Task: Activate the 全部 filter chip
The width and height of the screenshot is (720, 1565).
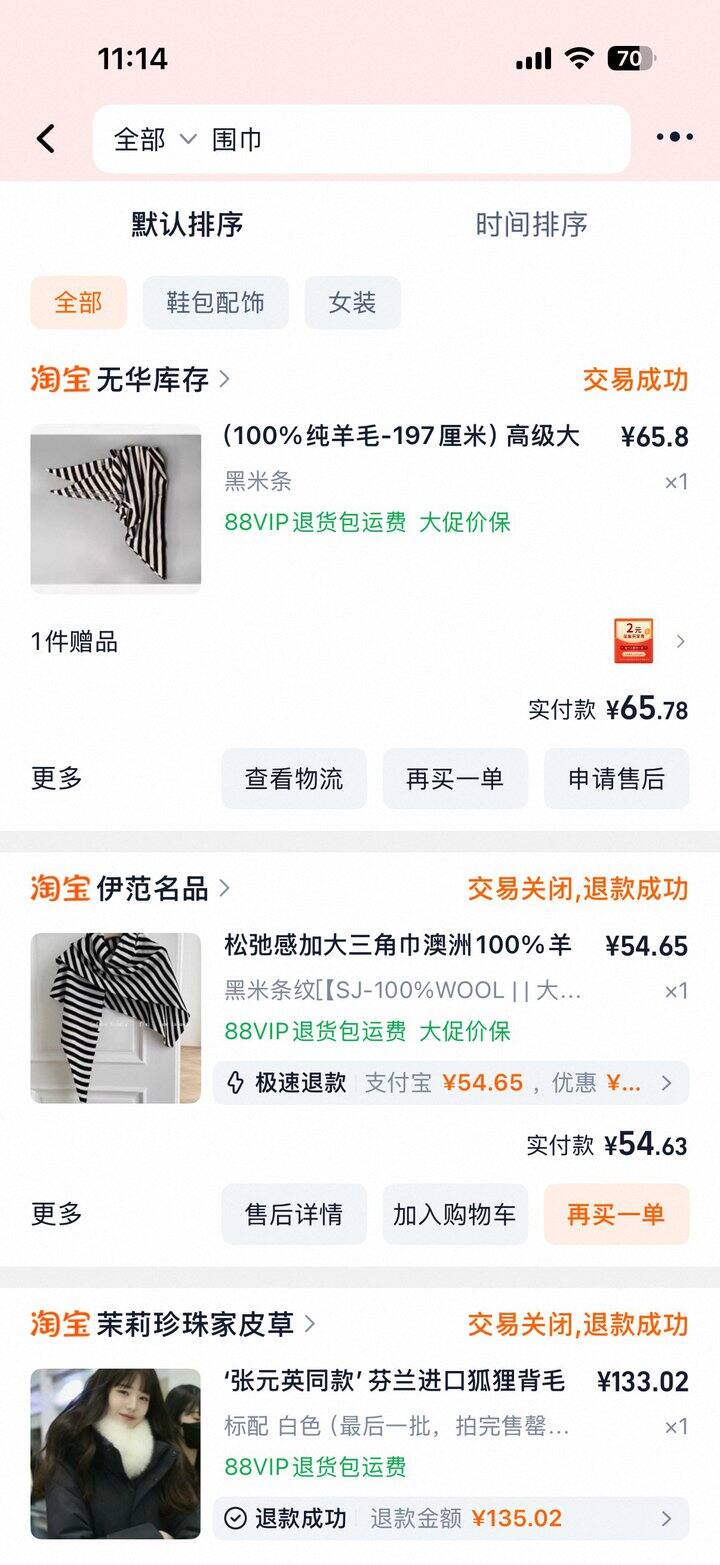Action: (x=77, y=302)
